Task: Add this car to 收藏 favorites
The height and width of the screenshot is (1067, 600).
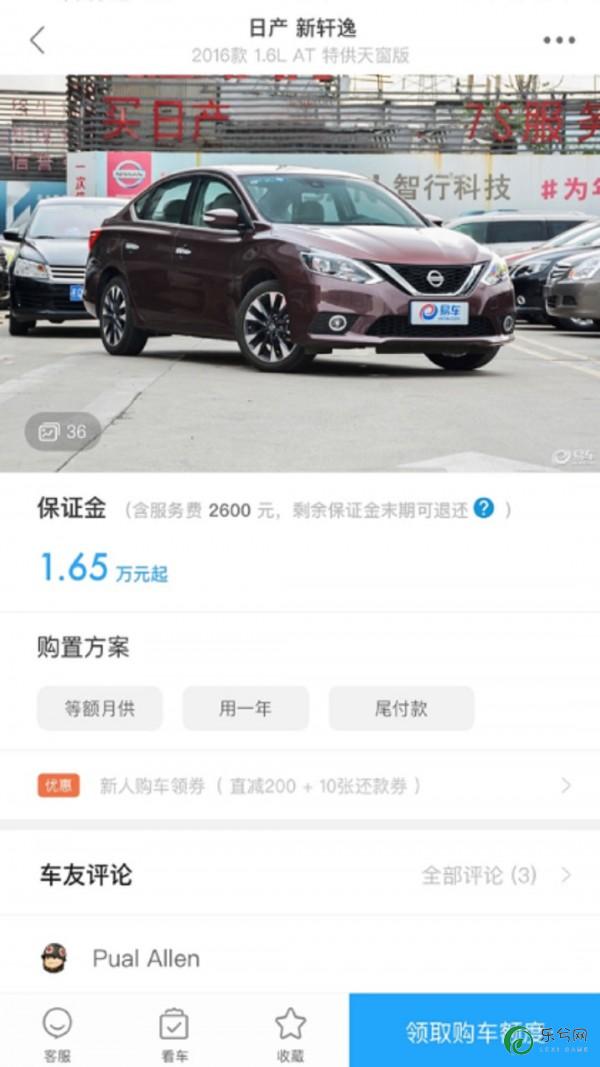Action: [x=290, y=1031]
